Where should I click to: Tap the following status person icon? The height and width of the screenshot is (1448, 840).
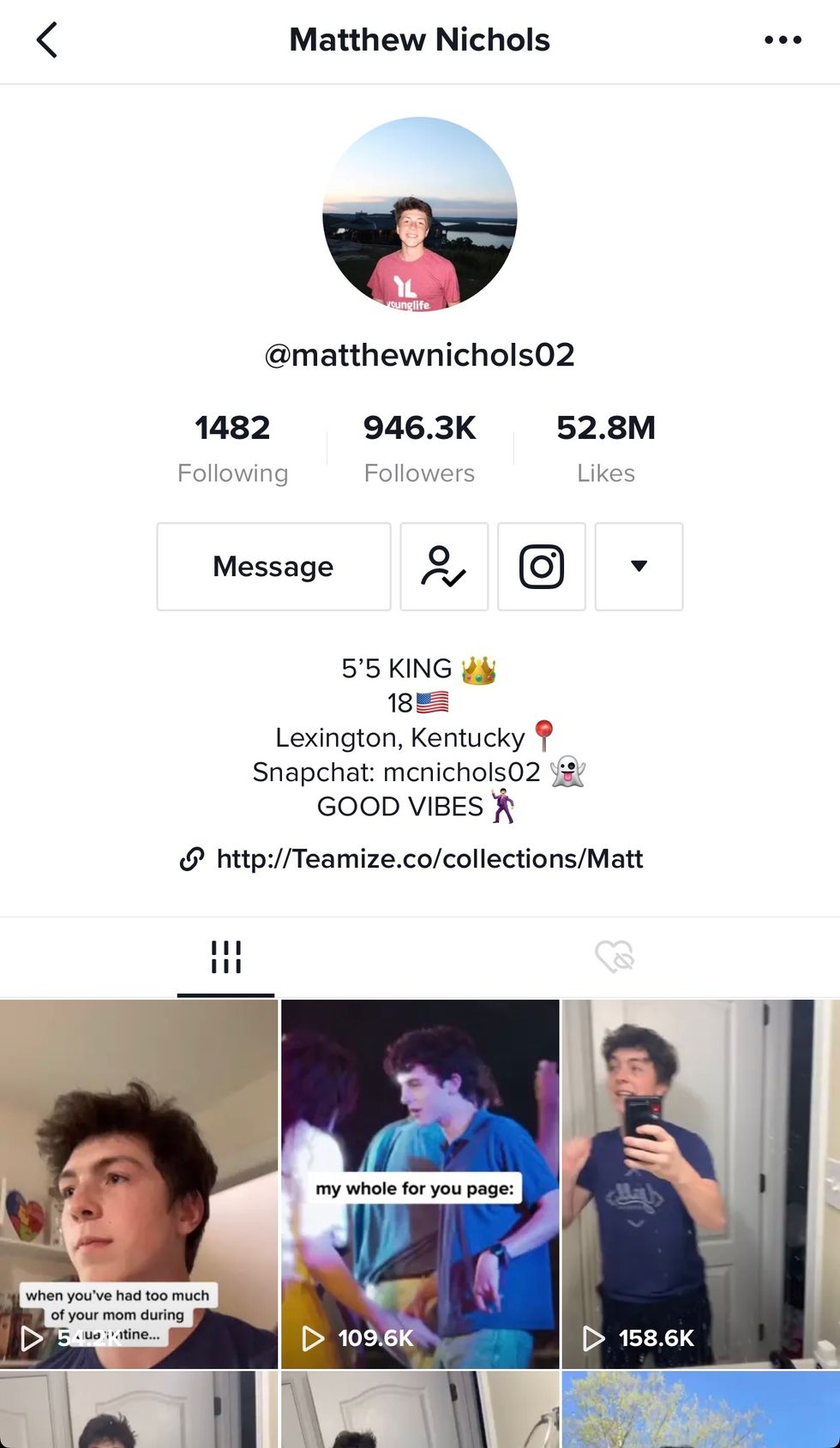pos(444,567)
